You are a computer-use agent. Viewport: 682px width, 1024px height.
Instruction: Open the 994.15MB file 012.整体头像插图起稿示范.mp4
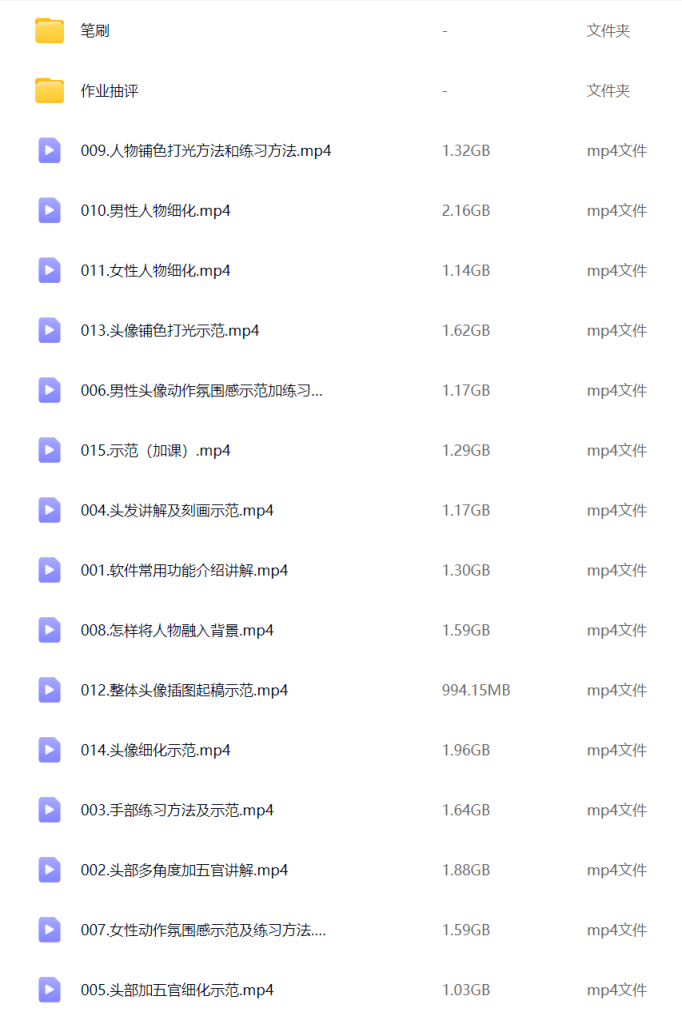(x=184, y=691)
